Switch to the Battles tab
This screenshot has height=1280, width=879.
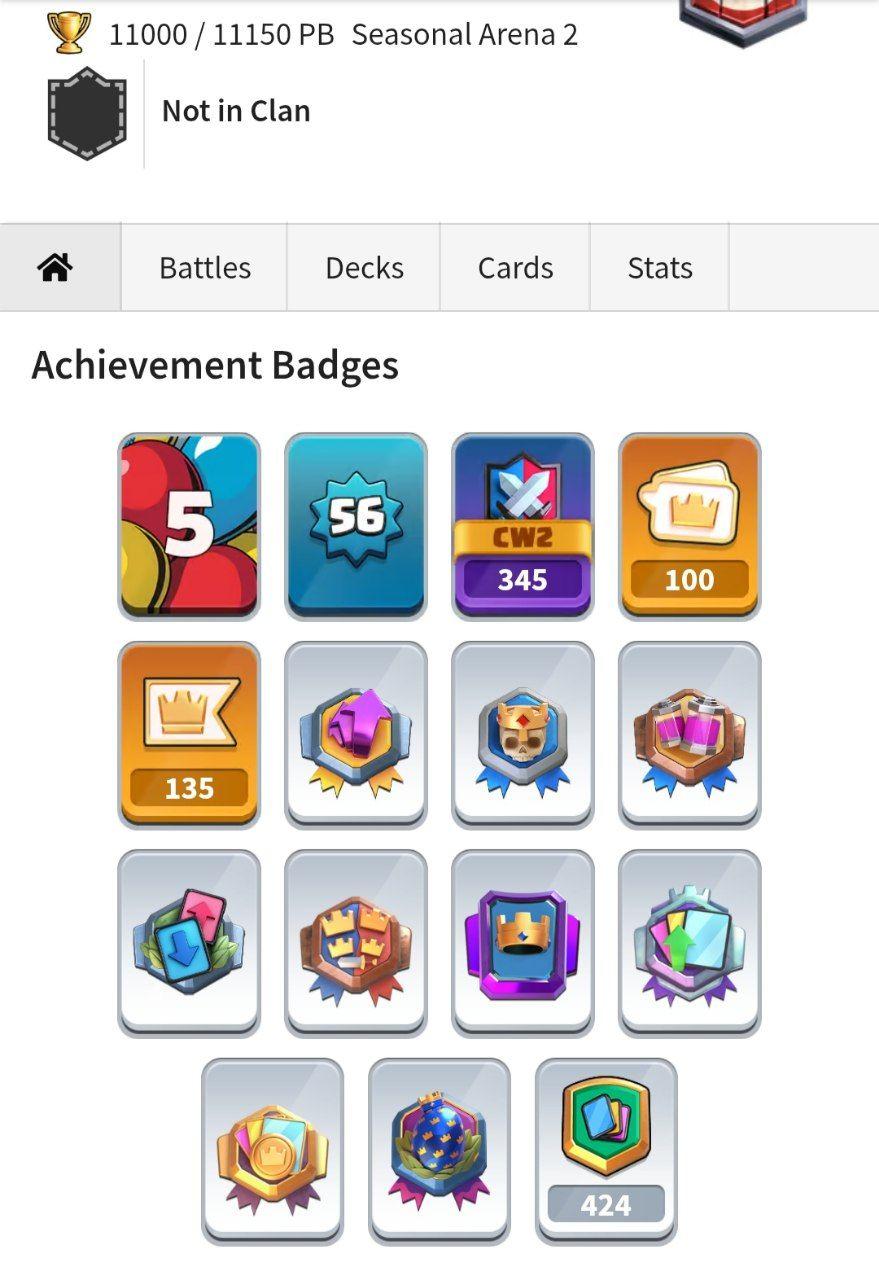[x=205, y=267]
